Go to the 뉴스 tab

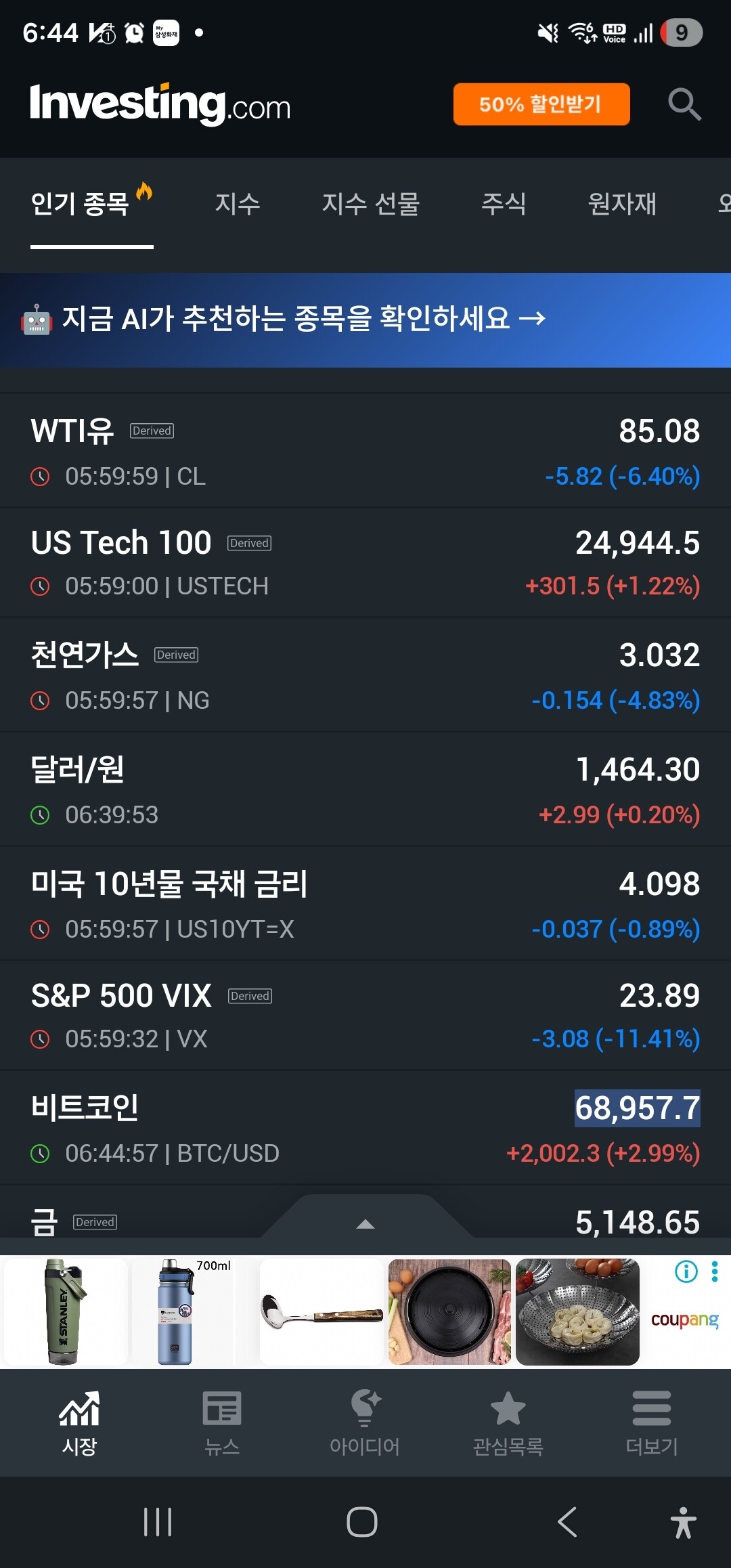222,1423
